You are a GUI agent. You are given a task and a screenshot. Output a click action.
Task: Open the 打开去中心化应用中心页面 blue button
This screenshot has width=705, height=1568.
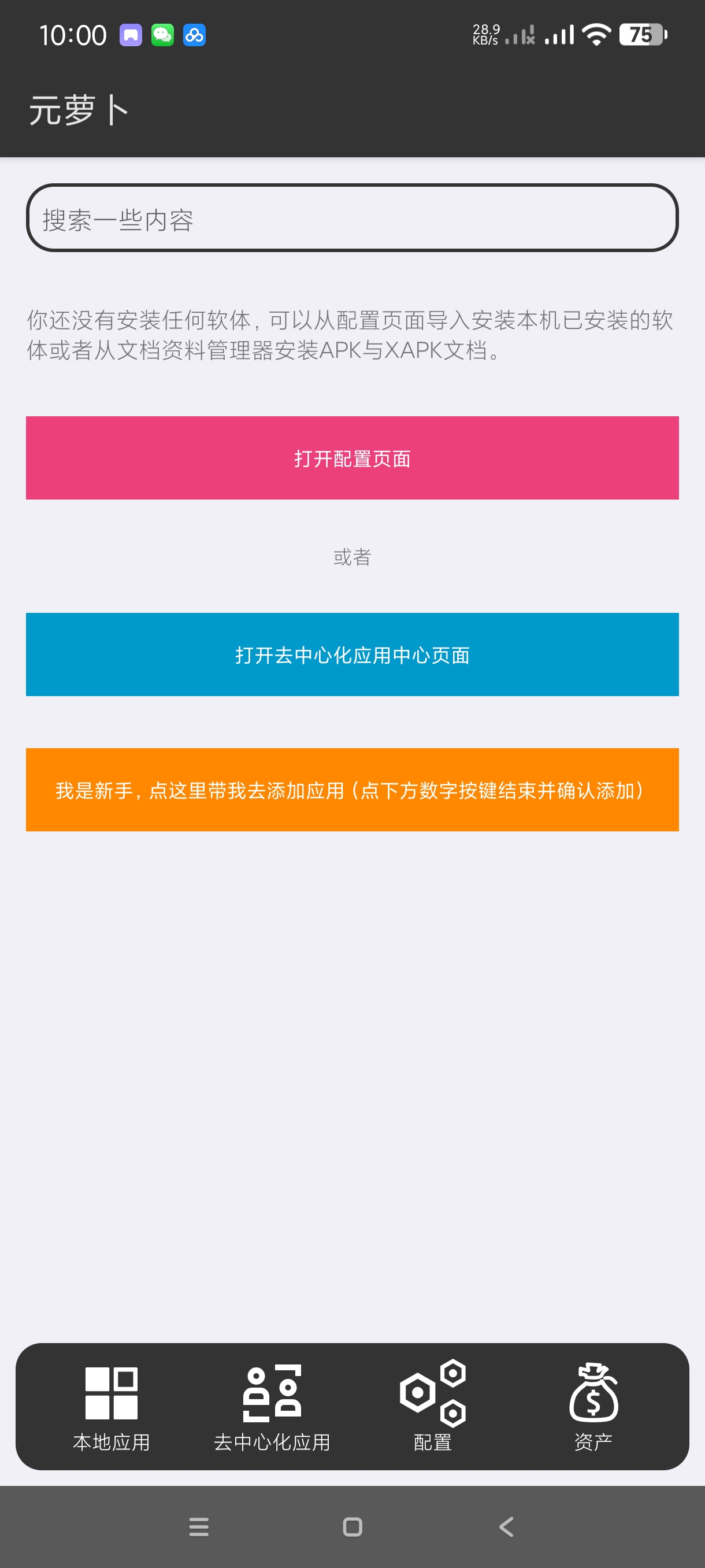352,654
